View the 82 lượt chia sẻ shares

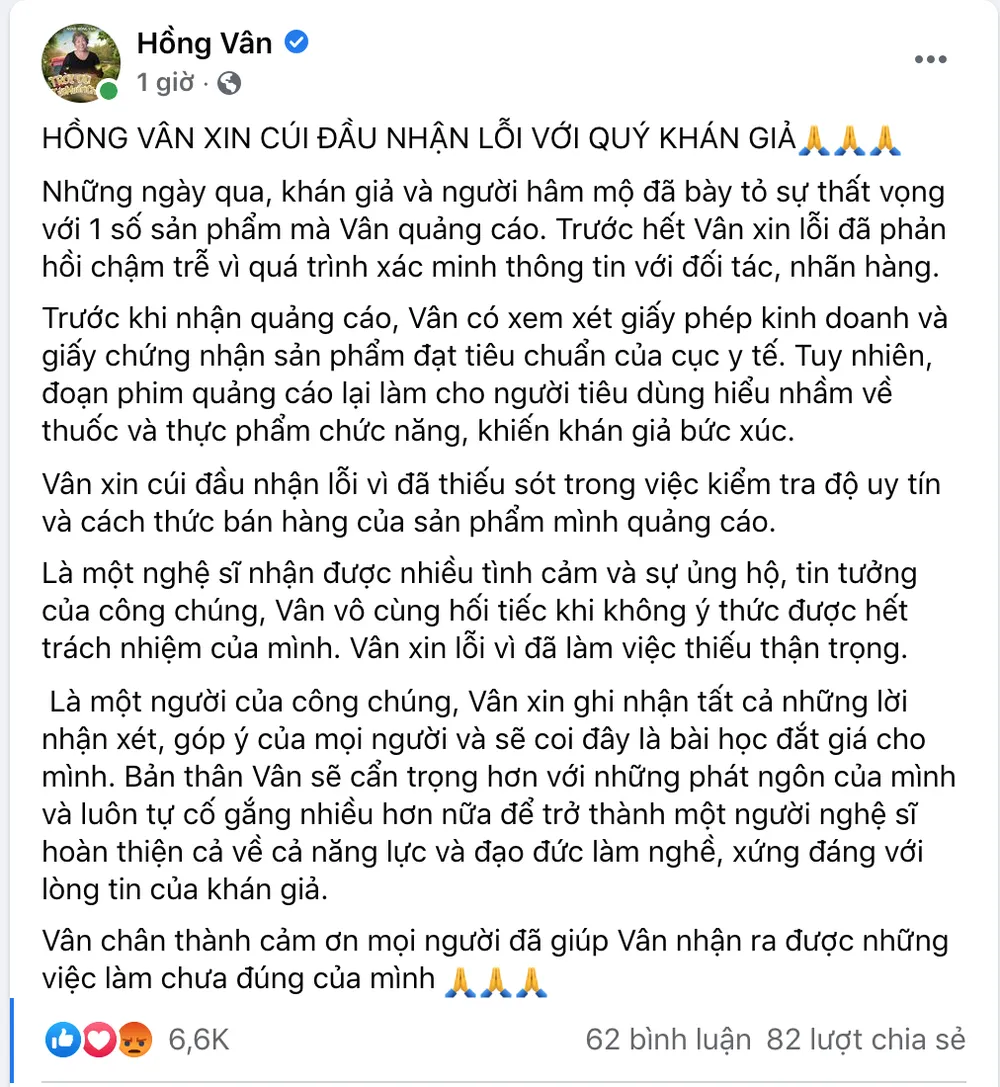866,1040
